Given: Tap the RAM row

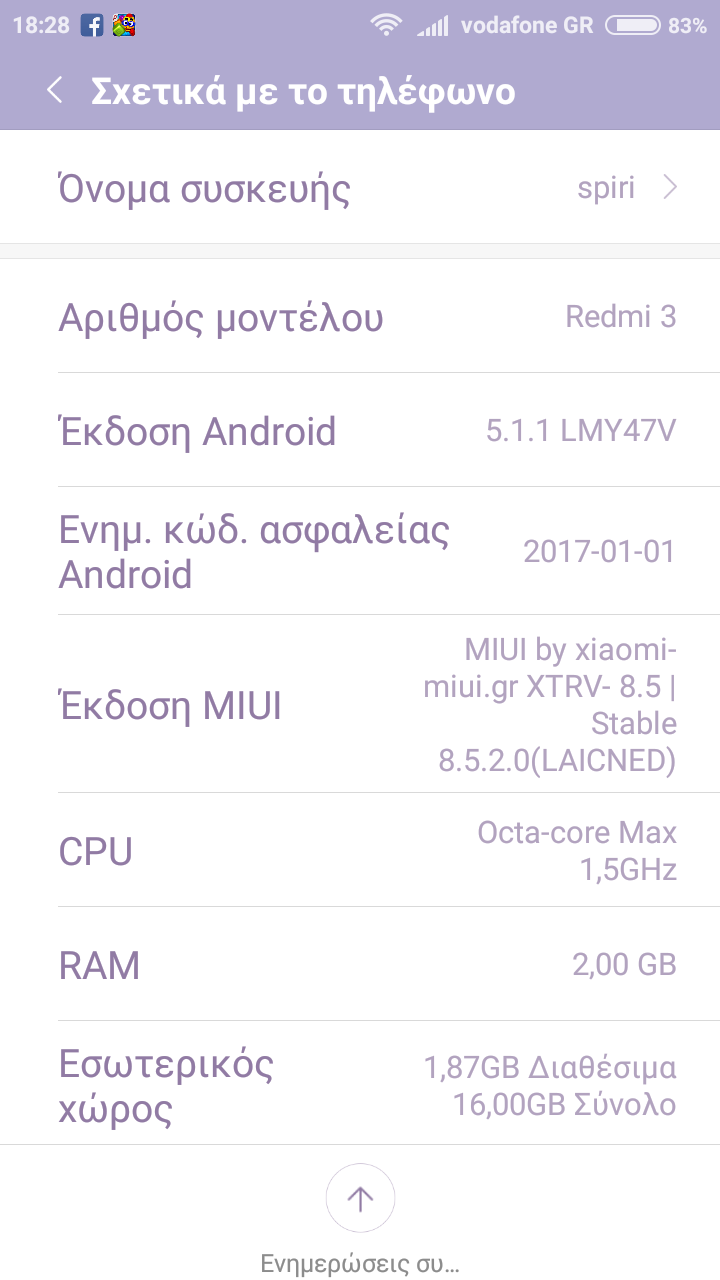Looking at the screenshot, I should click(x=360, y=965).
